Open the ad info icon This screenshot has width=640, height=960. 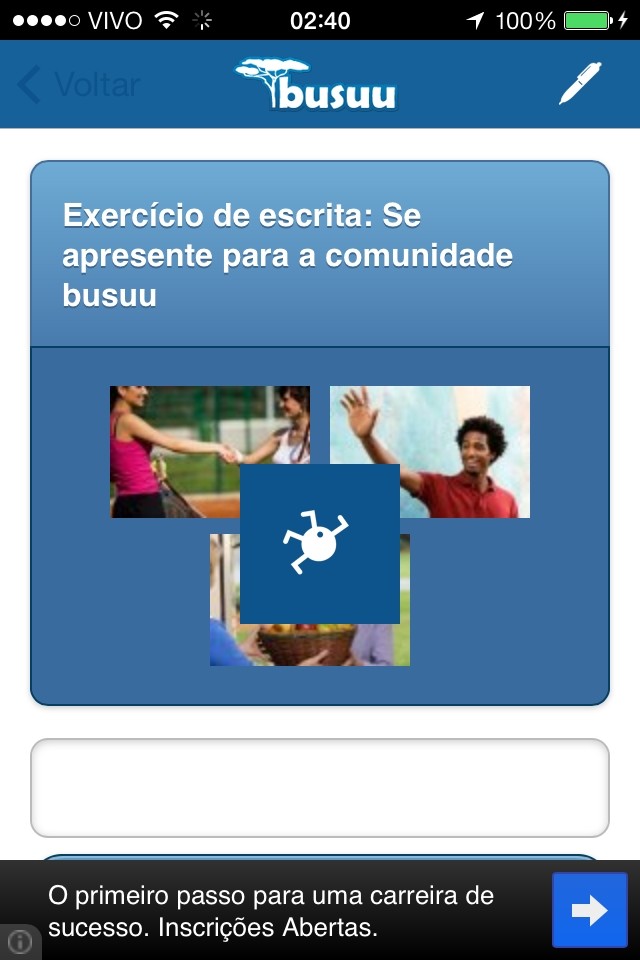[19, 942]
